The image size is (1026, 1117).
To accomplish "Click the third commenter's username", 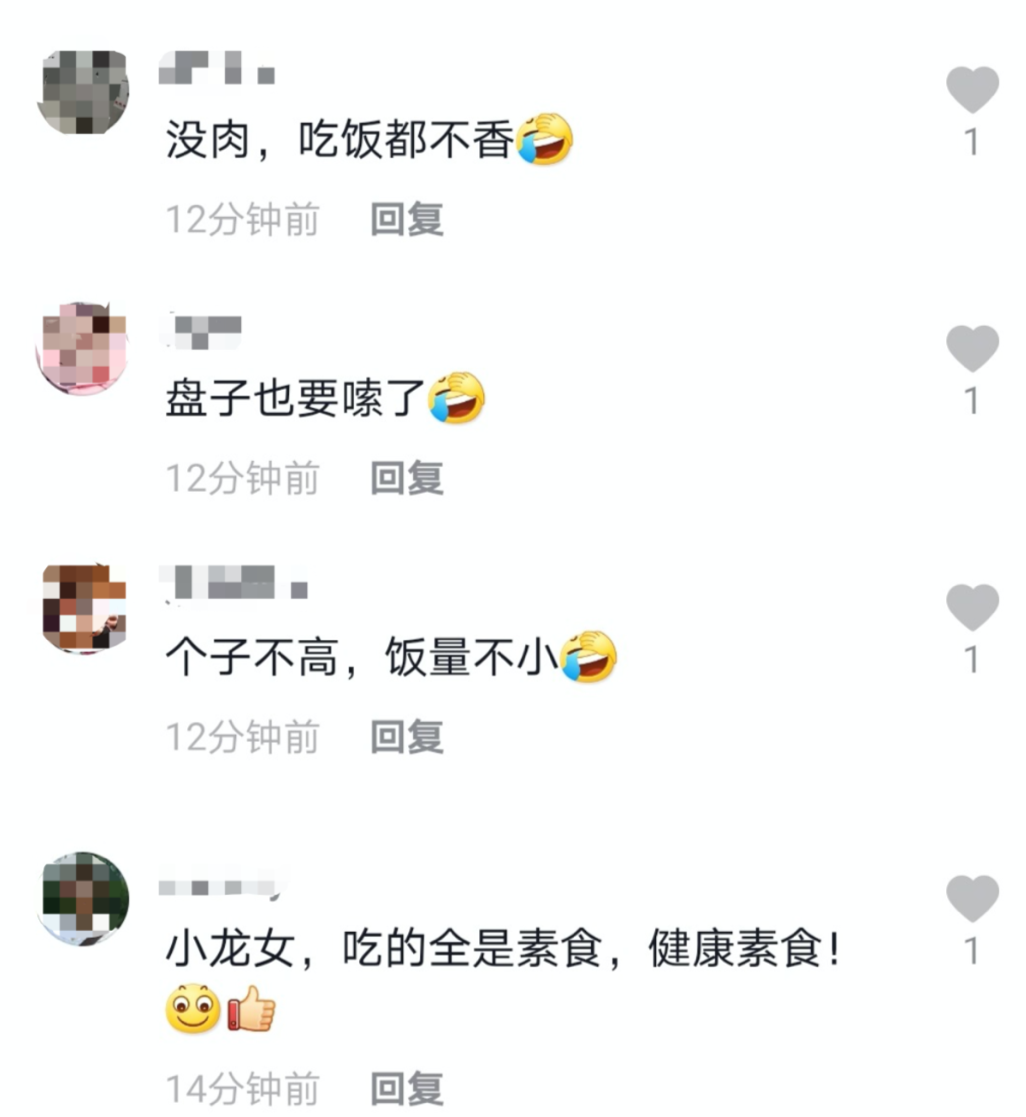I will [230, 585].
